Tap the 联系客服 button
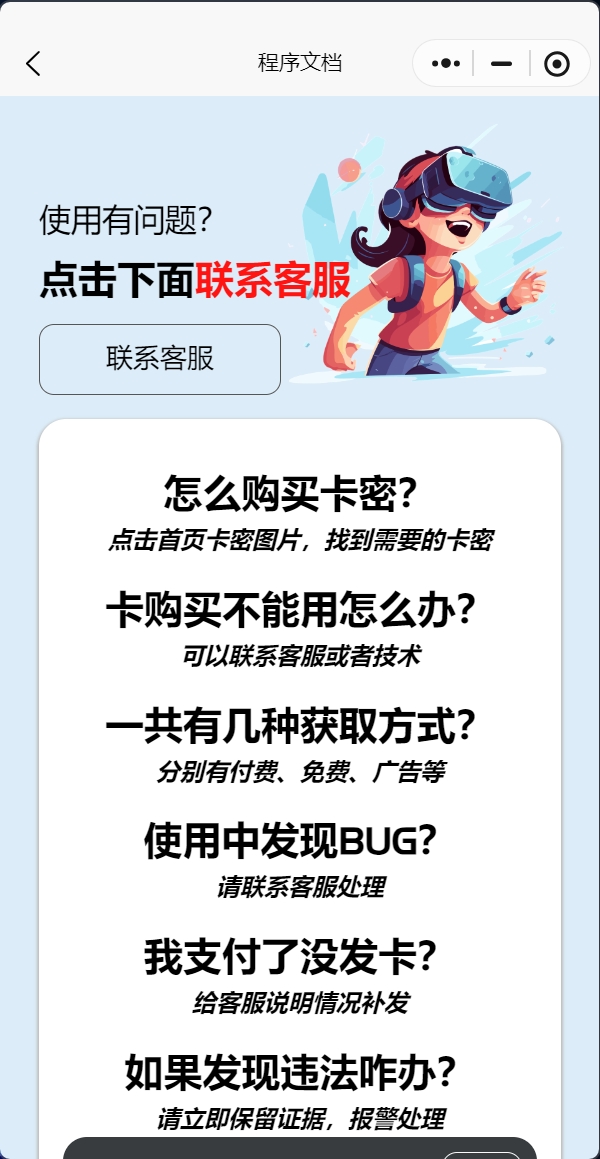Image resolution: width=600 pixels, height=1159 pixels. 160,359
